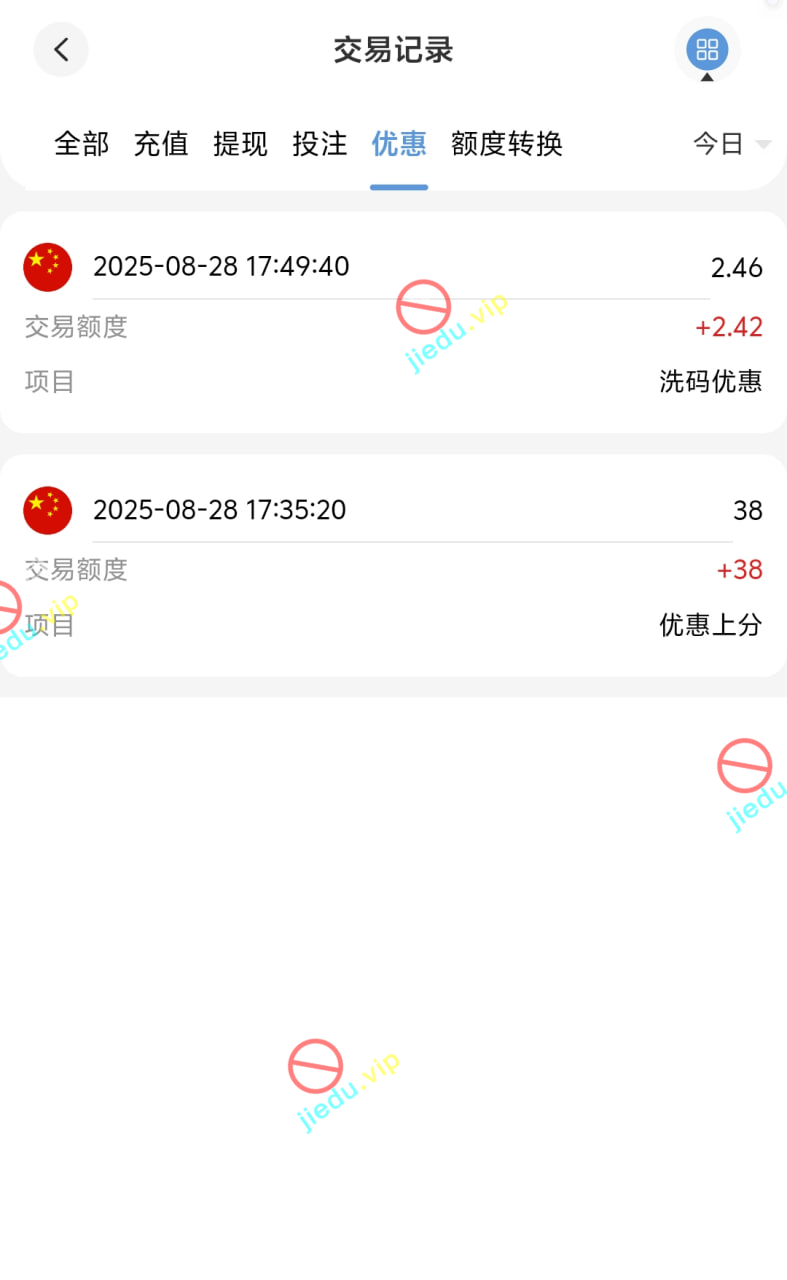The width and height of the screenshot is (787, 1280).
Task: Switch to the 全部 tab
Action: (x=81, y=144)
